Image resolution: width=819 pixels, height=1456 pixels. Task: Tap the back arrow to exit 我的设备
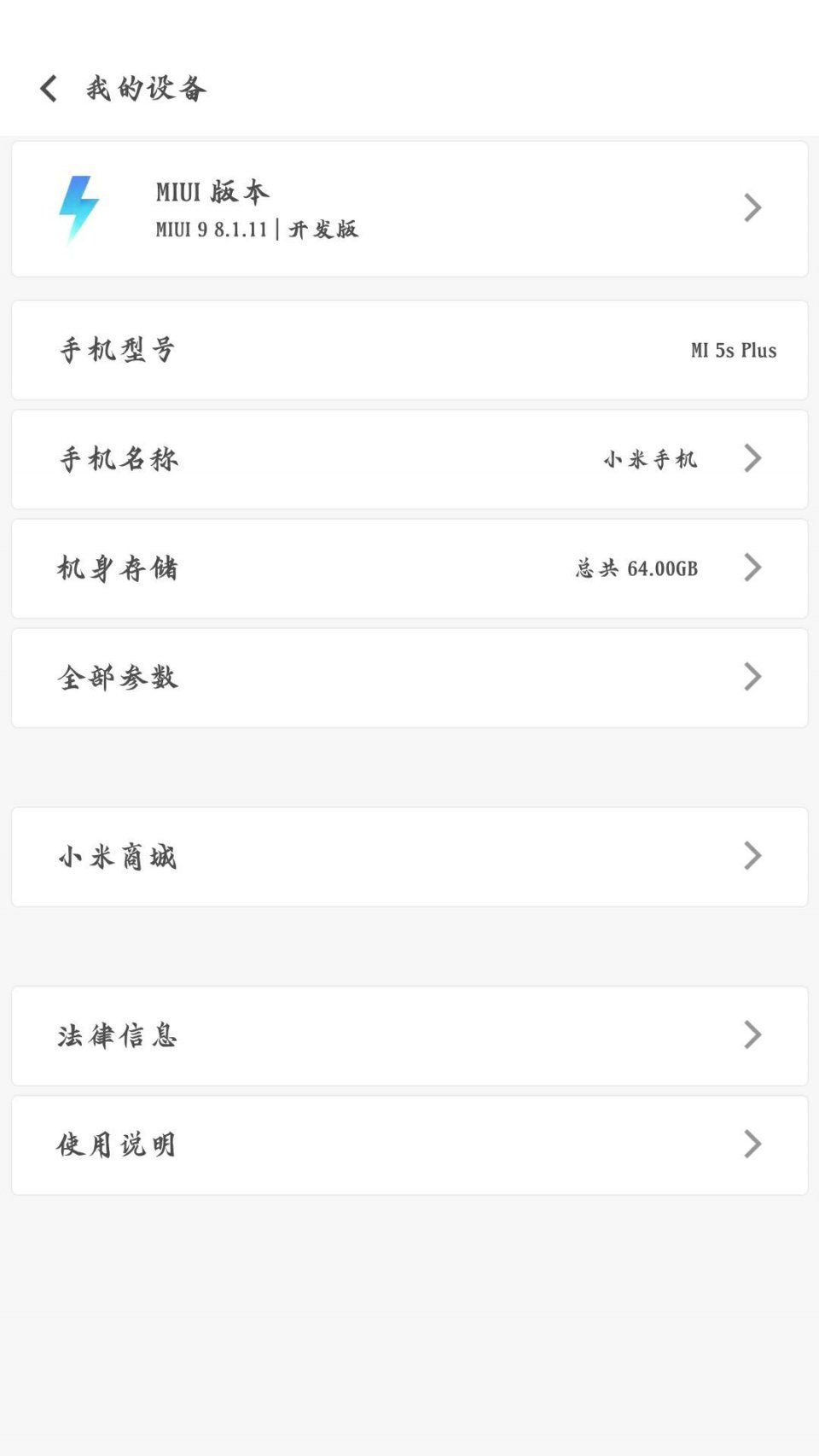47,87
